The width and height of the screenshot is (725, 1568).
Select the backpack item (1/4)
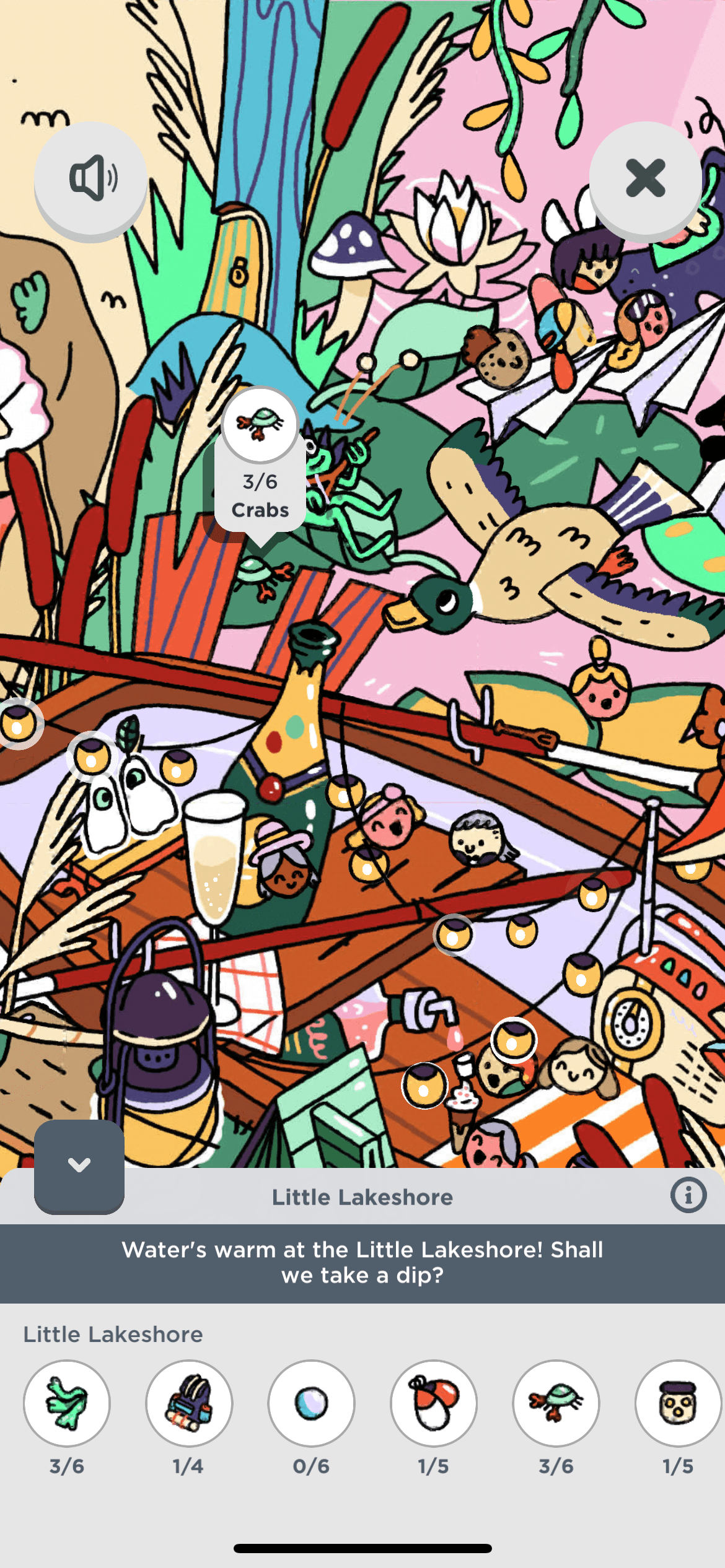pos(189,1403)
